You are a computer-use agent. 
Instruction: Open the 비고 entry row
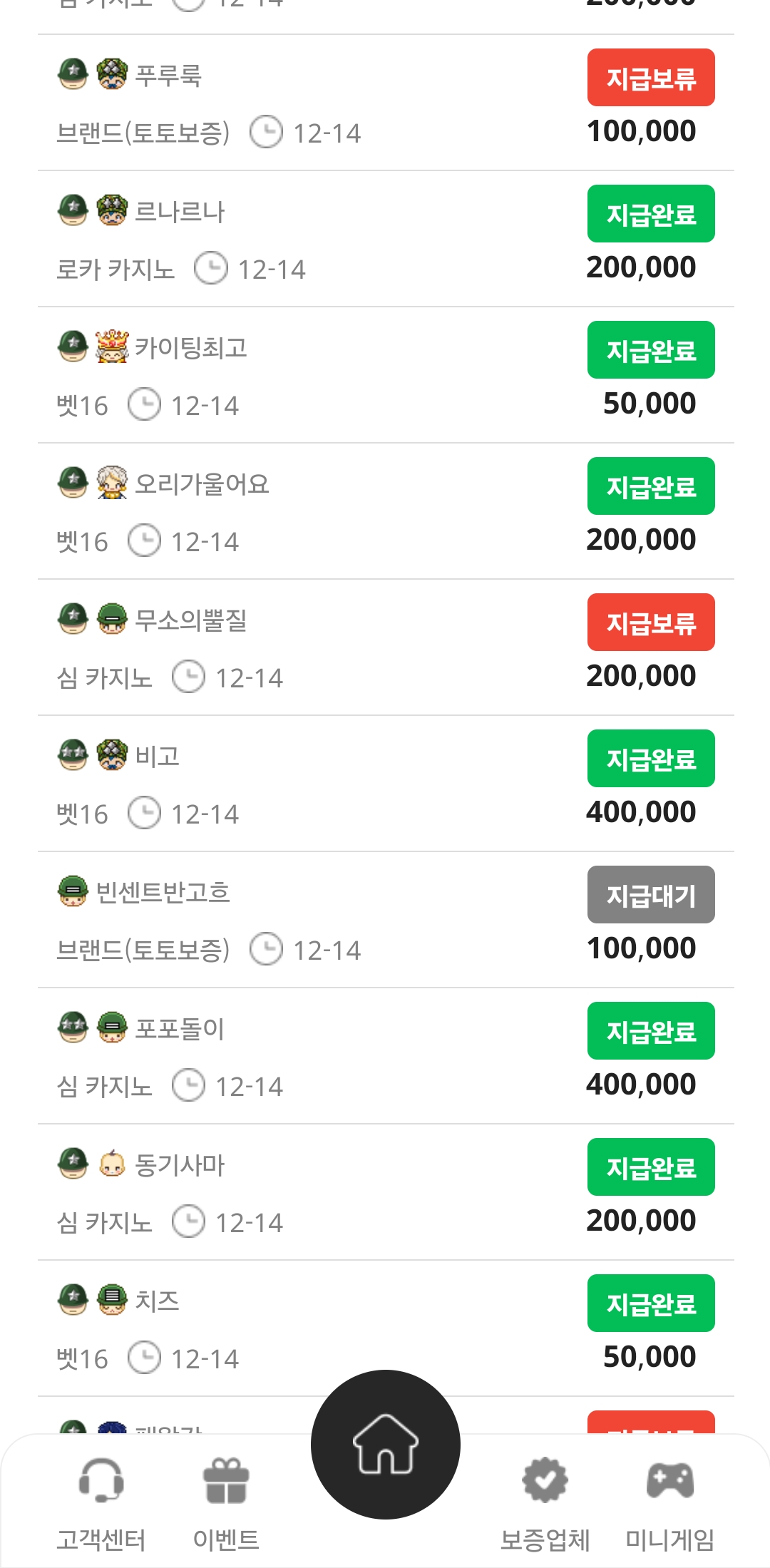point(386,784)
